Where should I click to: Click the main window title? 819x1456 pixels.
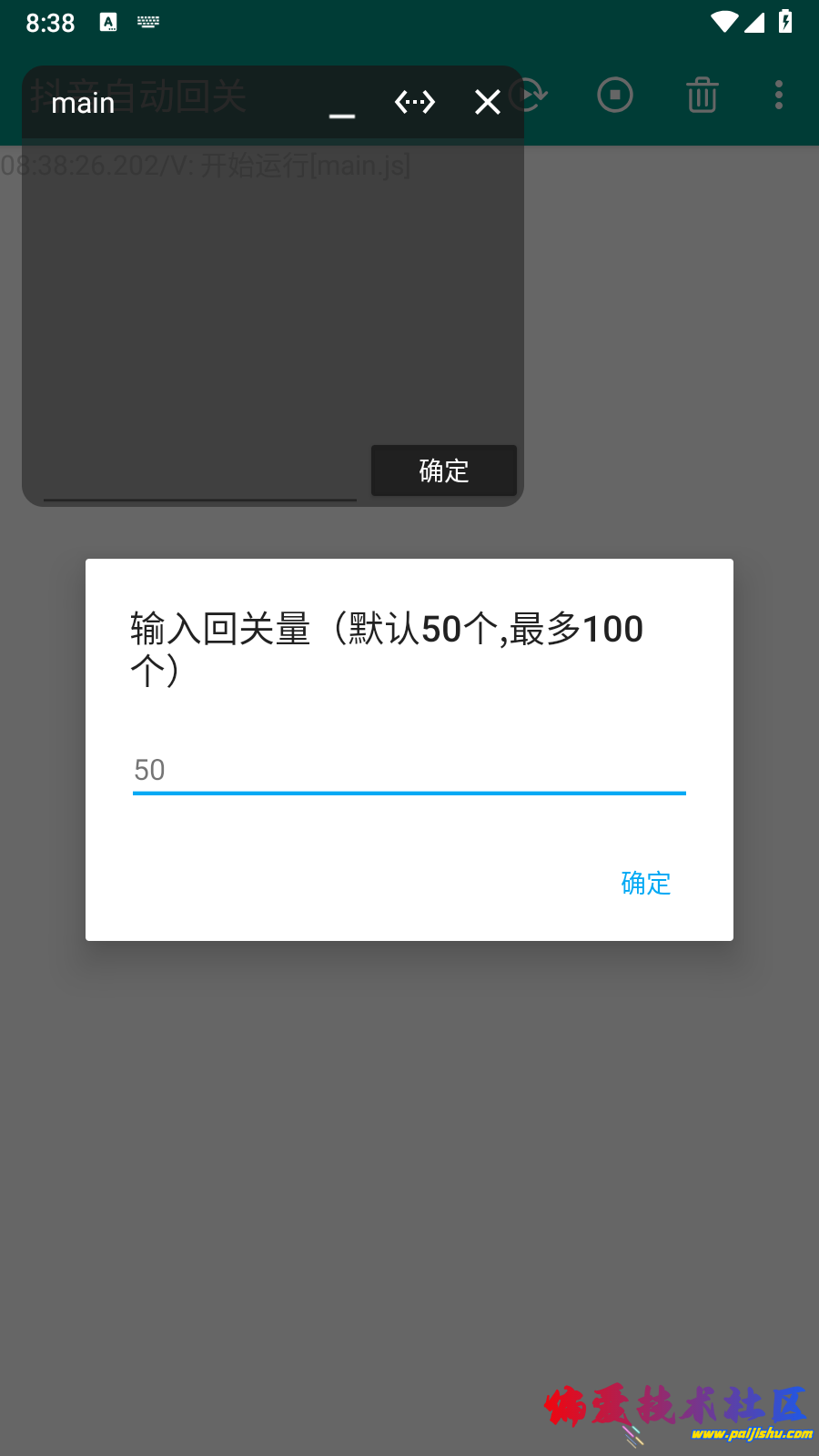point(82,102)
